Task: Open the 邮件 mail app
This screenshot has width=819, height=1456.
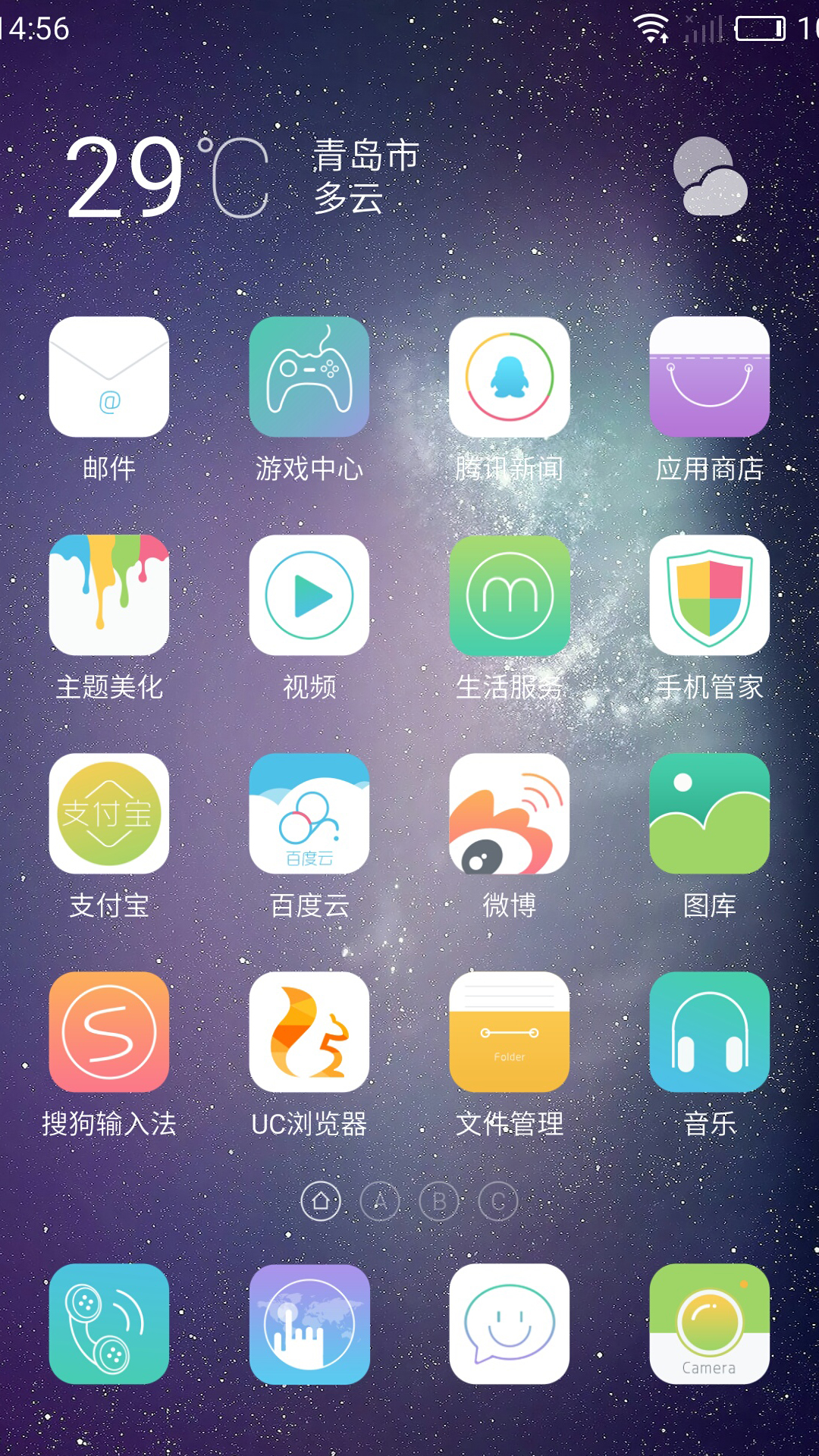Action: click(x=109, y=377)
